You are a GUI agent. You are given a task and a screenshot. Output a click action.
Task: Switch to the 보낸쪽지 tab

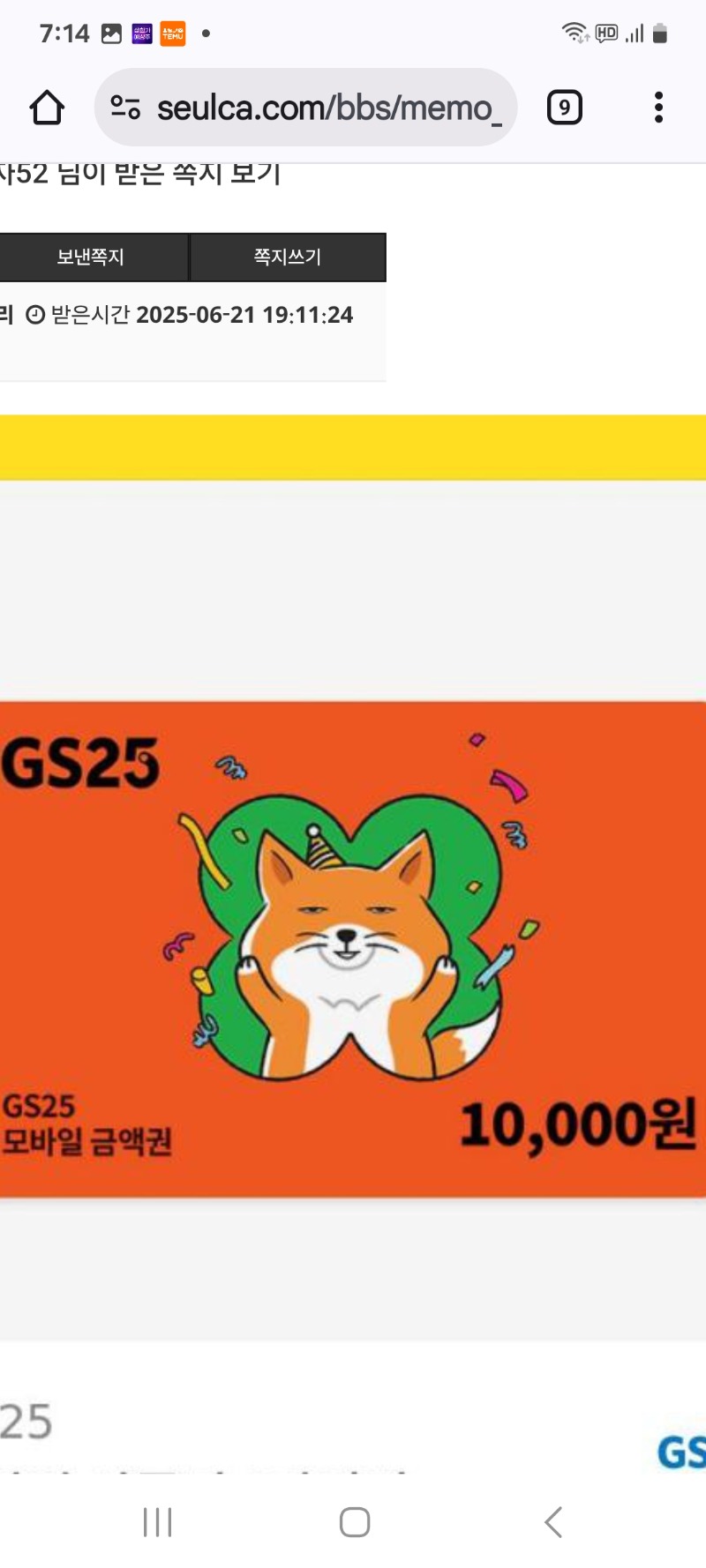pyautogui.click(x=92, y=258)
